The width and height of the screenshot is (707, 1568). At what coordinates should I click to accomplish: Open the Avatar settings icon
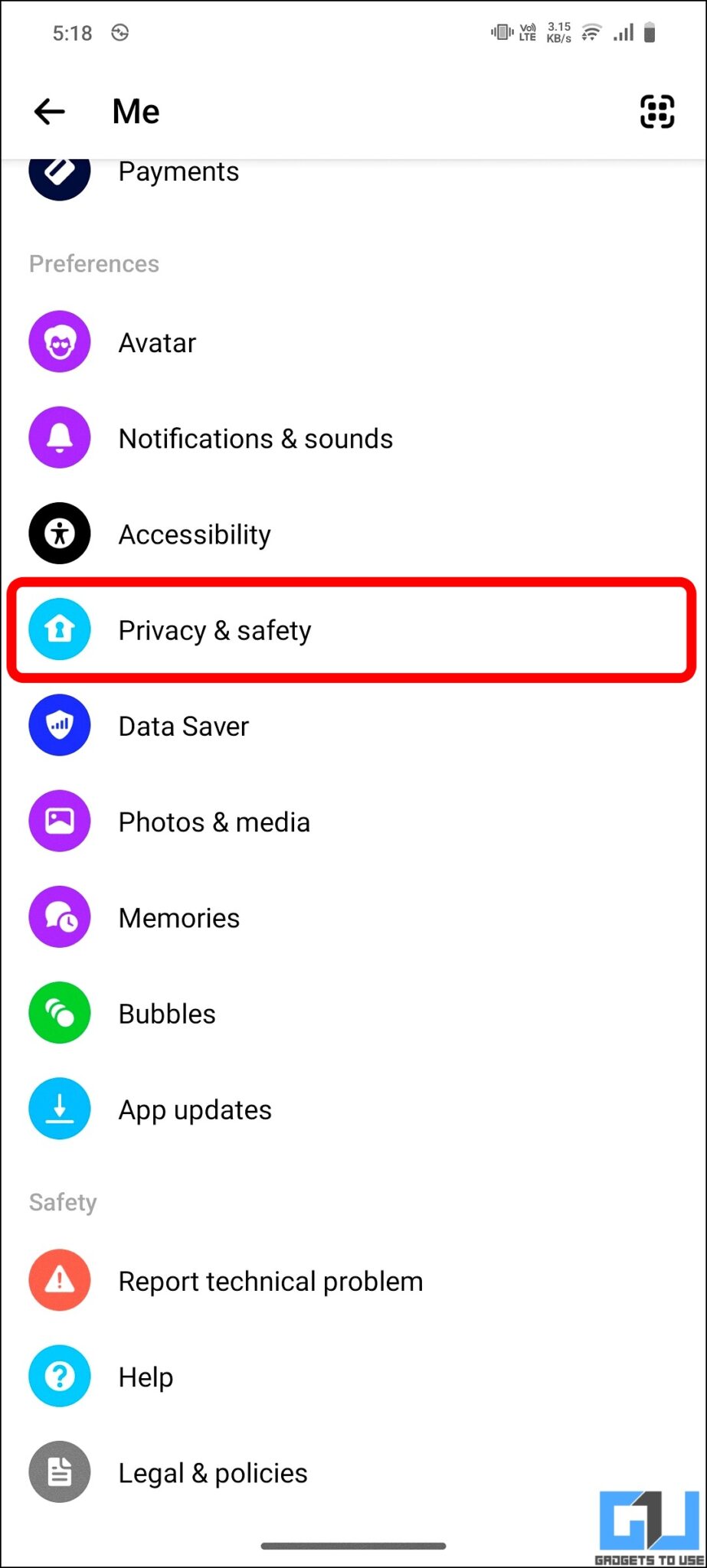[60, 341]
